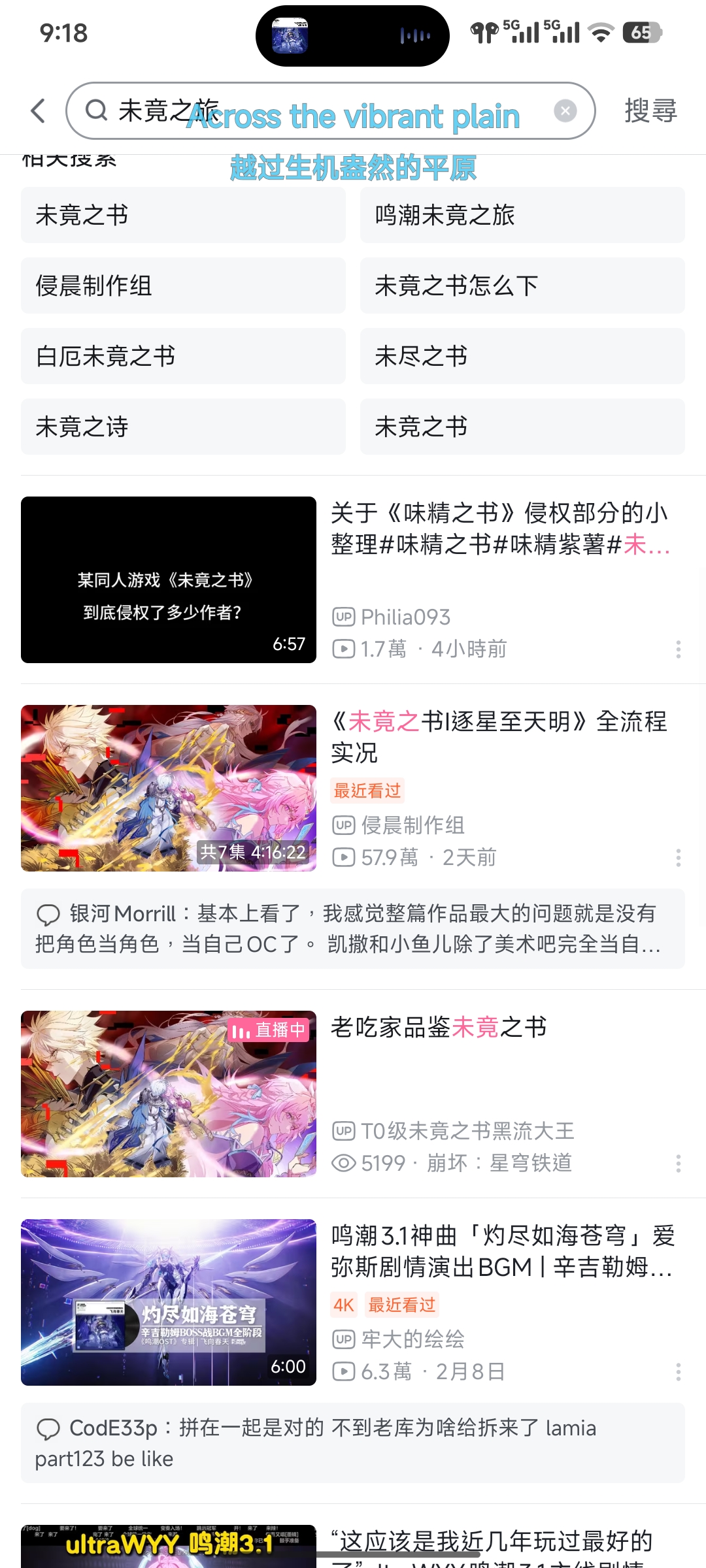Open more options for 牢大的绘绘's video

click(679, 1371)
